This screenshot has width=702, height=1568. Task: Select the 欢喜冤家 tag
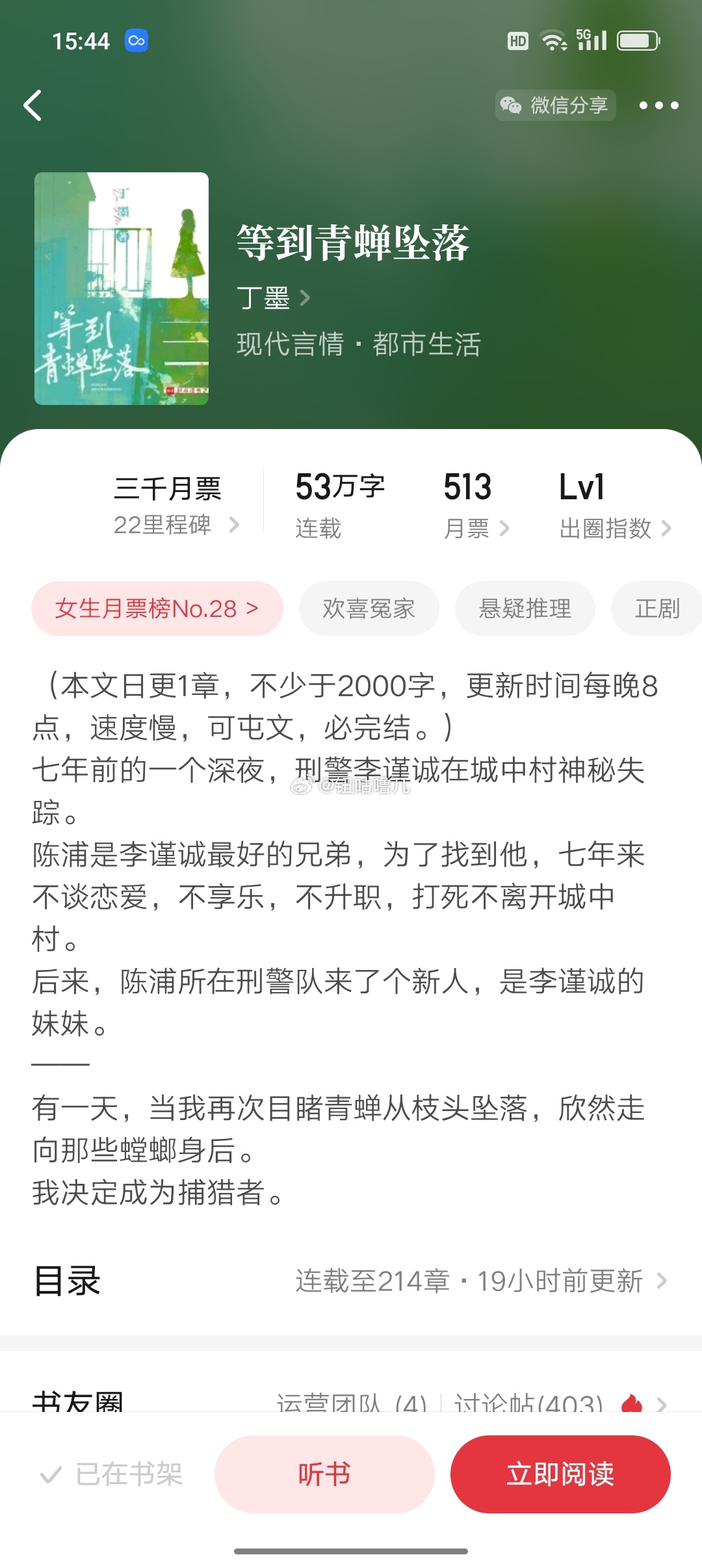pos(369,608)
